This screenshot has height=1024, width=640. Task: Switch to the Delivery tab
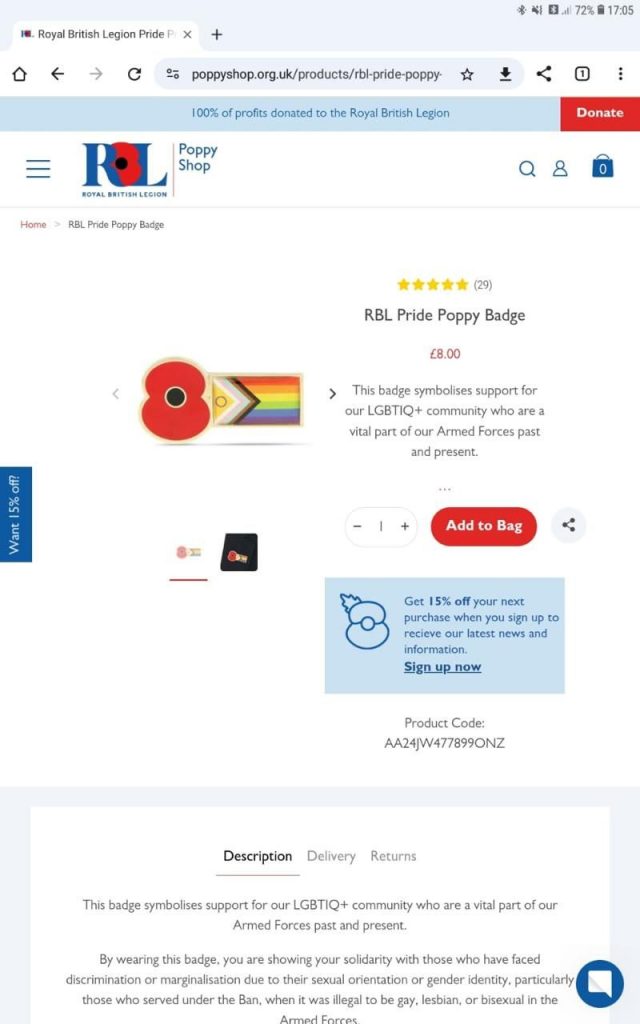[331, 856]
